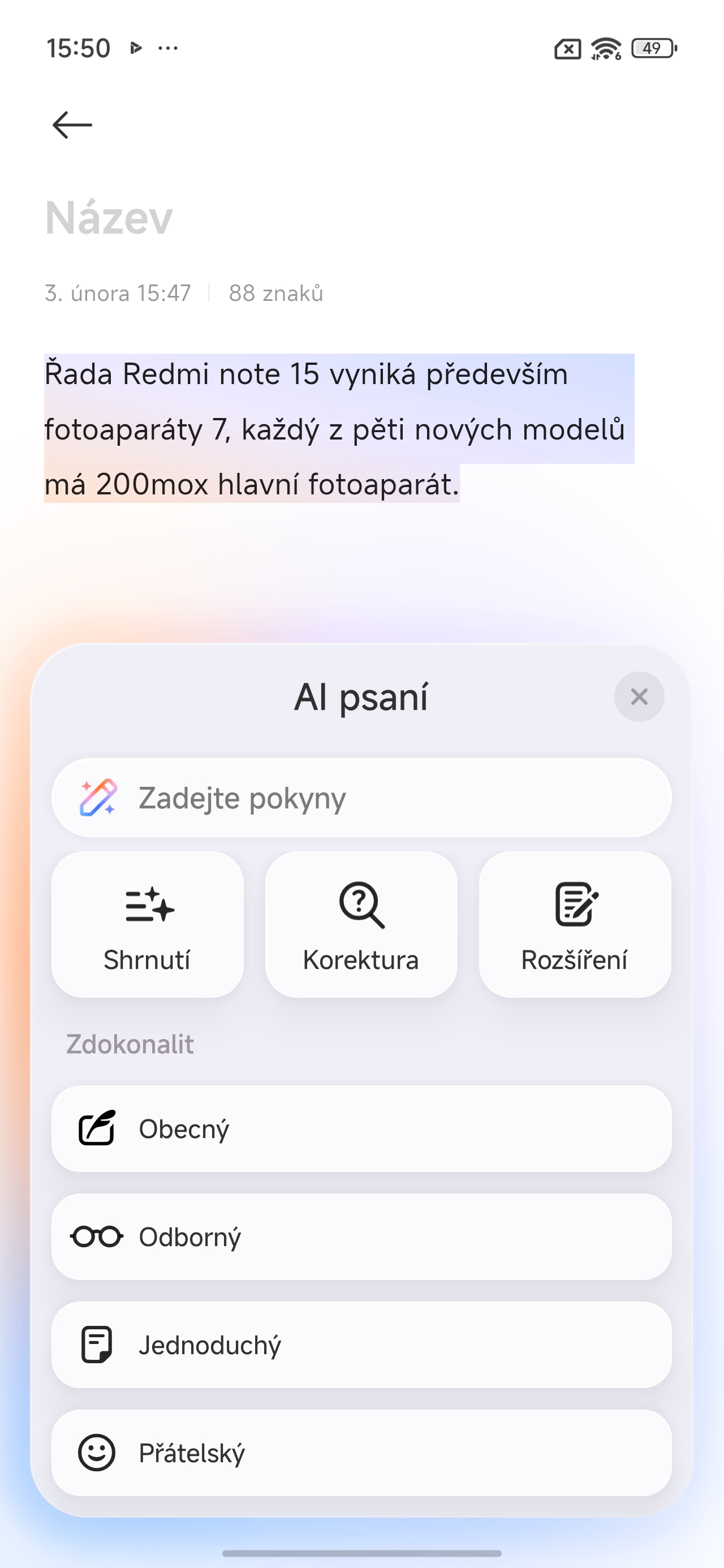Screen dimensions: 724x1568
Task: Go back using the arrow icon
Action: 72,125
